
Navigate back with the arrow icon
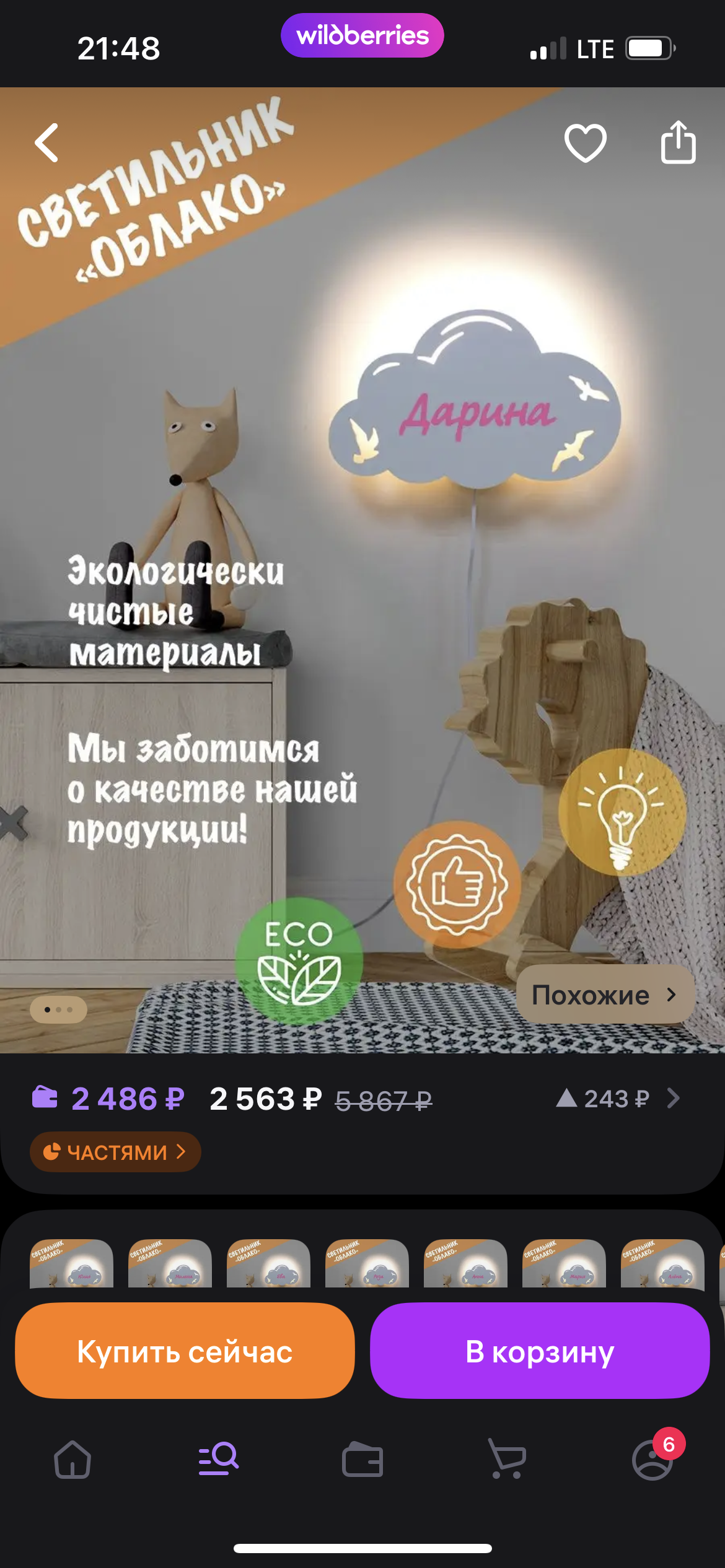(47, 142)
